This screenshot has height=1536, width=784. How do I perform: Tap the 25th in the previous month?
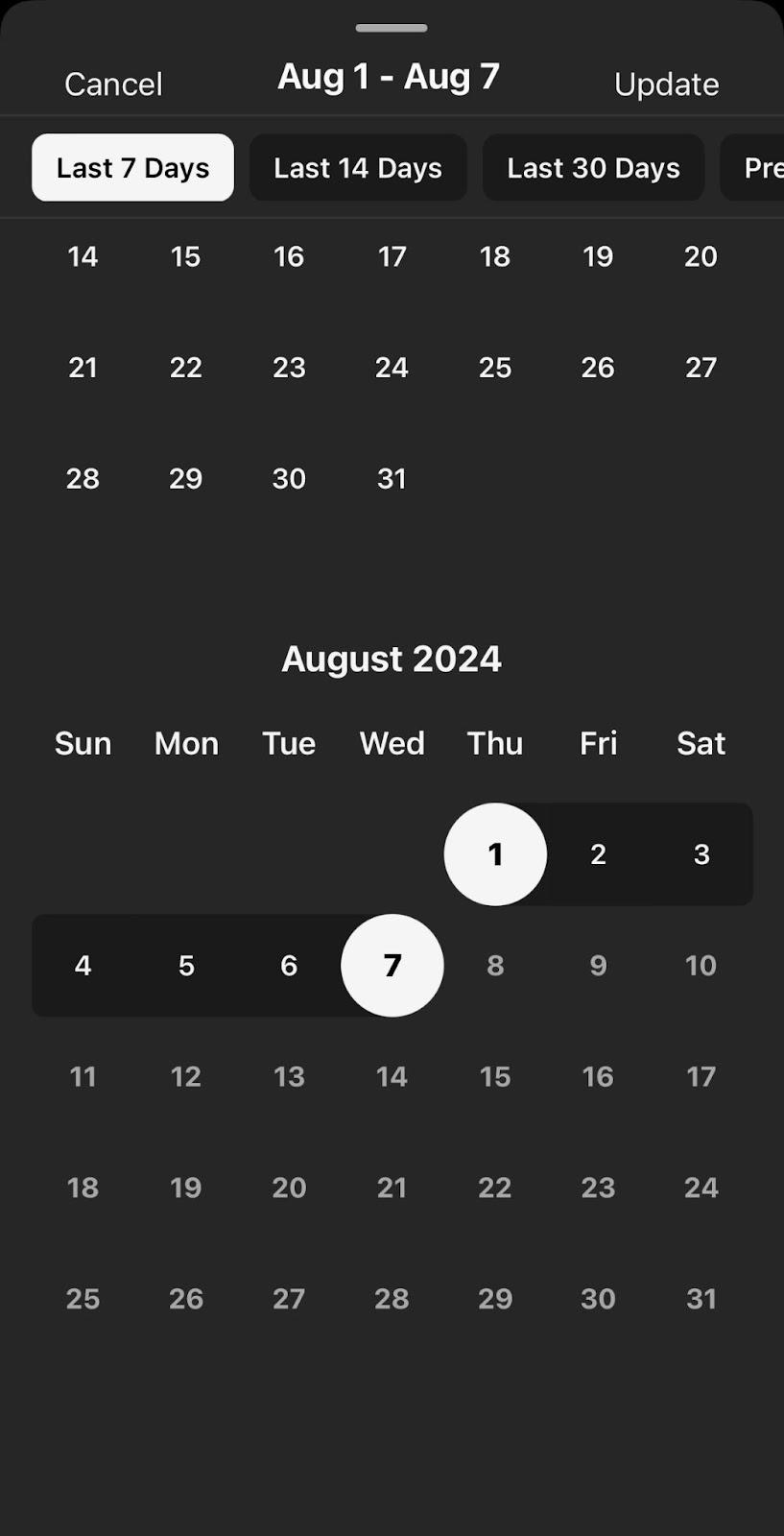(x=495, y=368)
